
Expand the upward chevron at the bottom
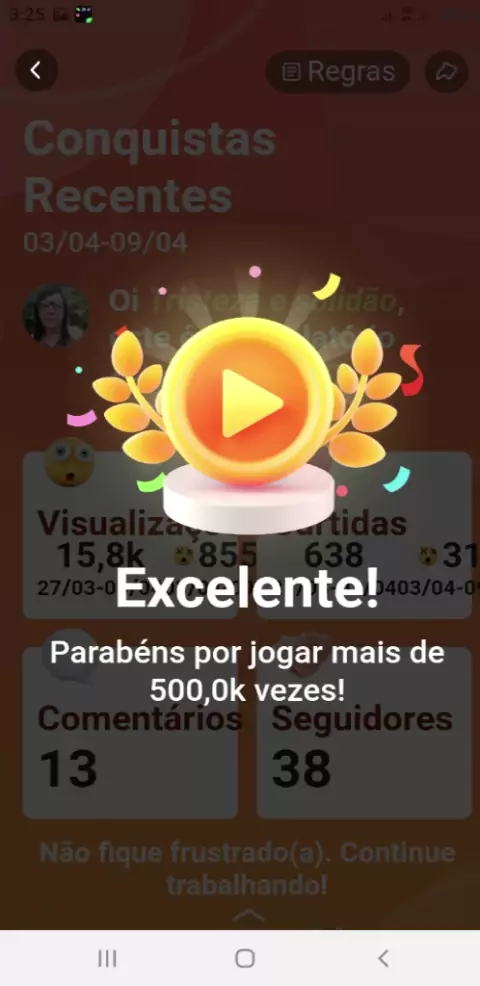[248, 914]
